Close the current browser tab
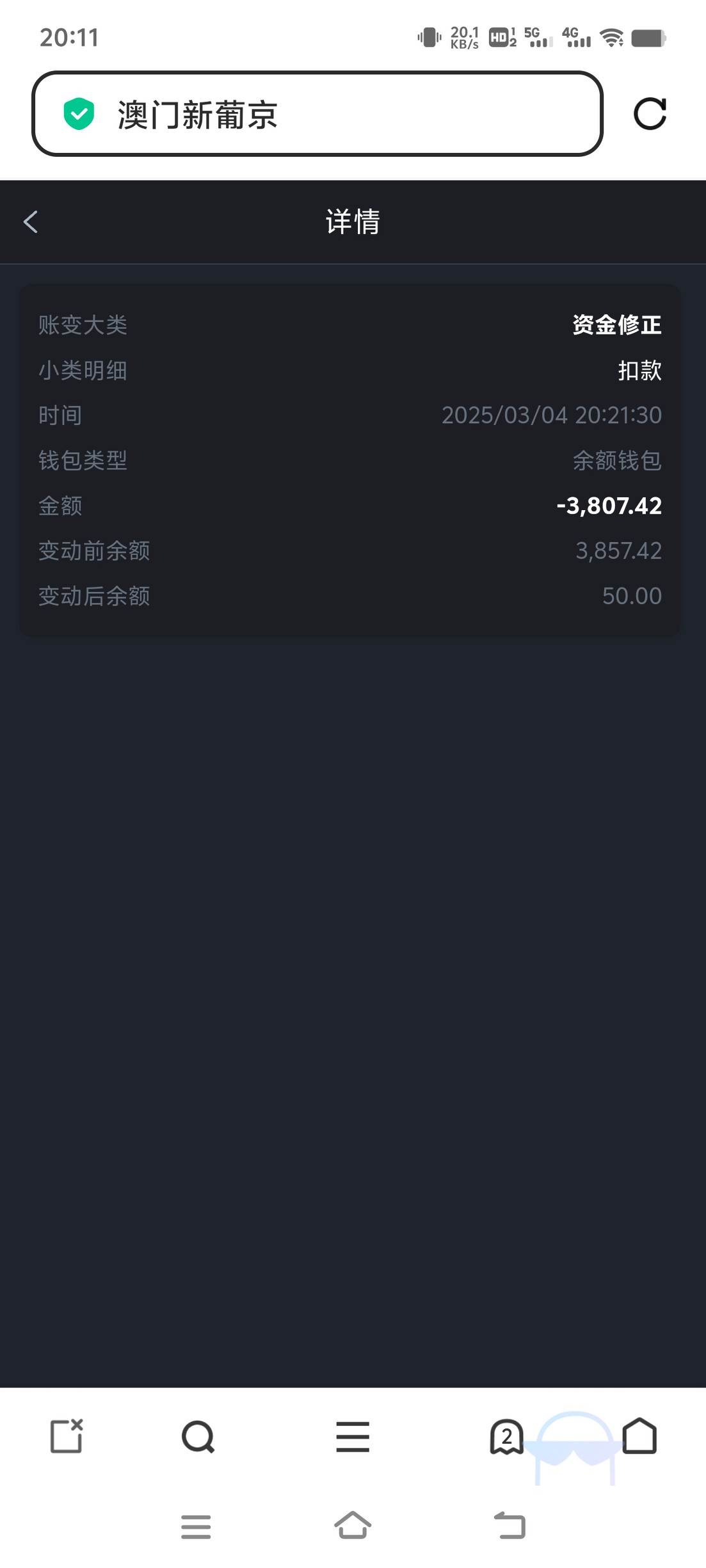The image size is (706, 1568). [x=67, y=1436]
